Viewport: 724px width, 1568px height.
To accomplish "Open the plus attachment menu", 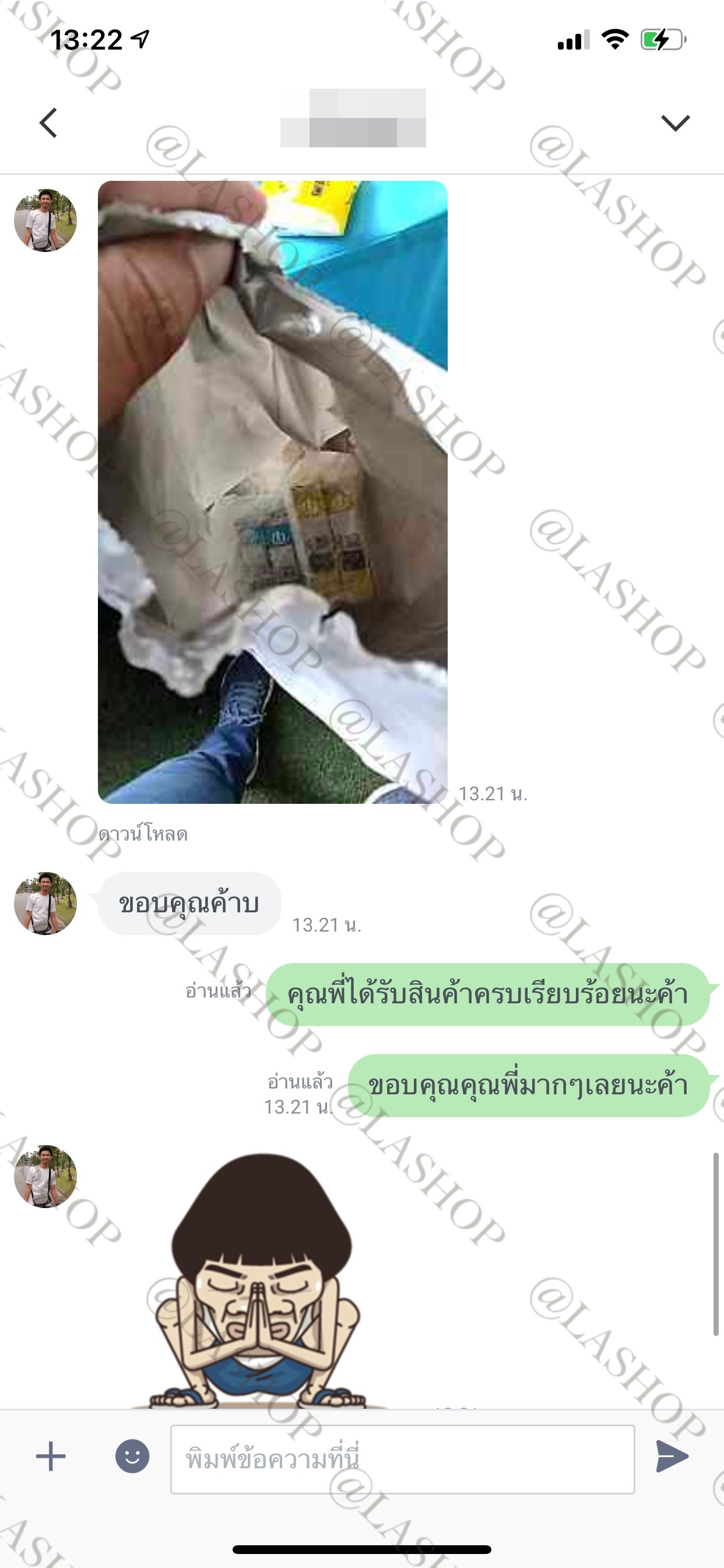I will point(51,1457).
